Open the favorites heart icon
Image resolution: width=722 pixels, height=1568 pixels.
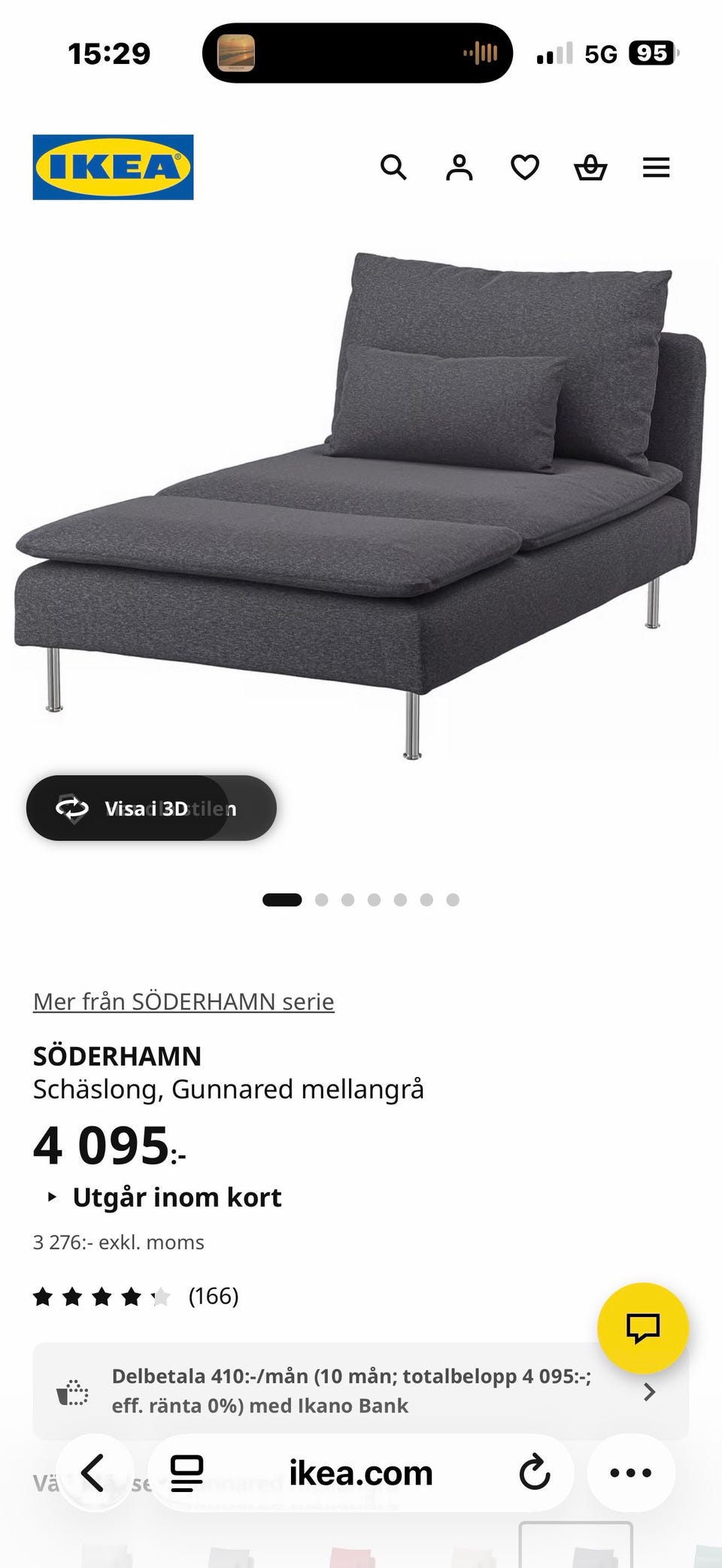pyautogui.click(x=525, y=167)
